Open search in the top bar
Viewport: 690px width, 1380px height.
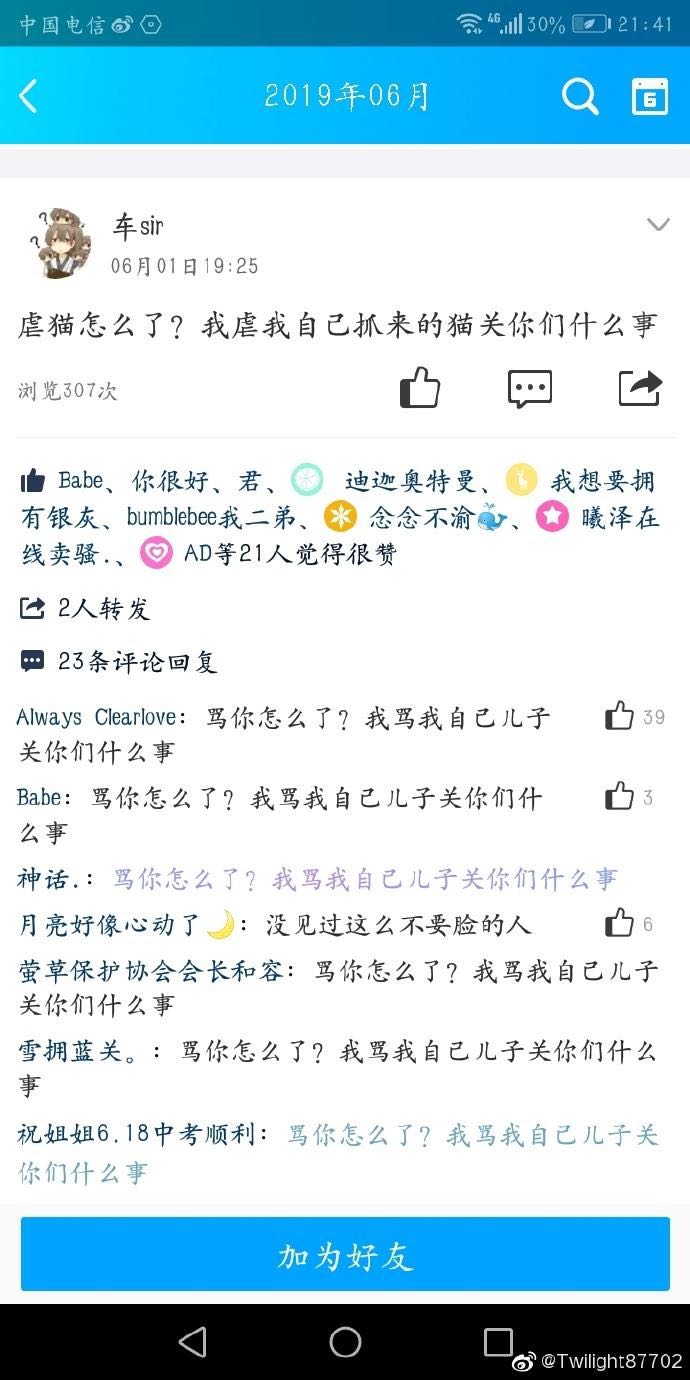[x=579, y=96]
